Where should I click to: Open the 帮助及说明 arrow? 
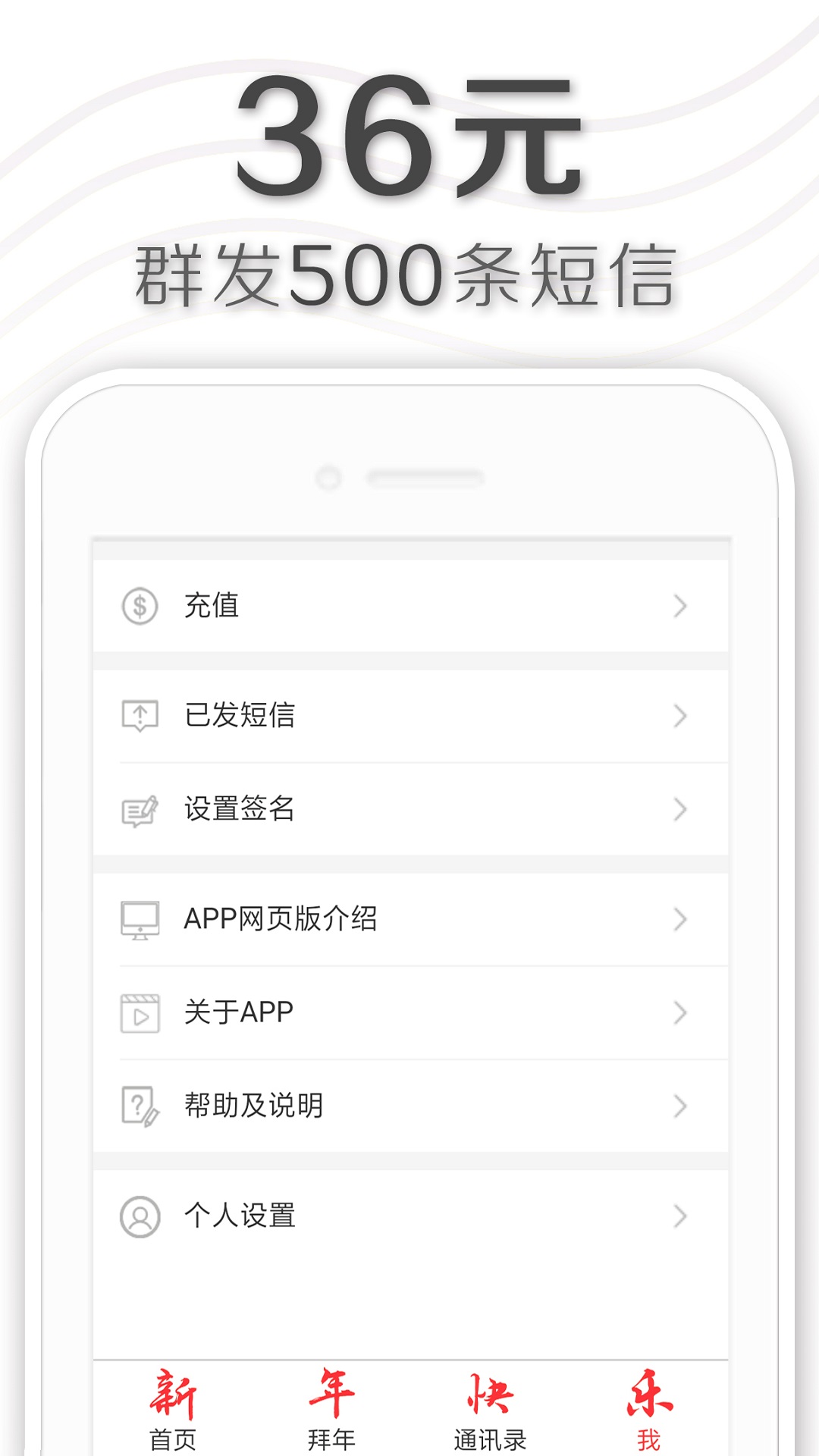(680, 1106)
